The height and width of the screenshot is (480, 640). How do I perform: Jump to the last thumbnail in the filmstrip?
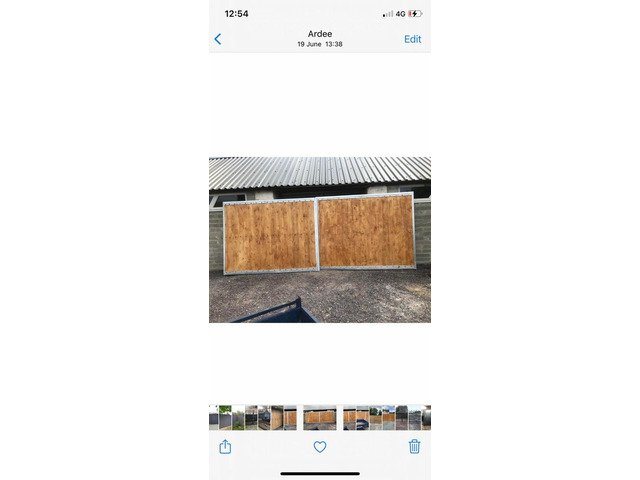click(x=426, y=418)
